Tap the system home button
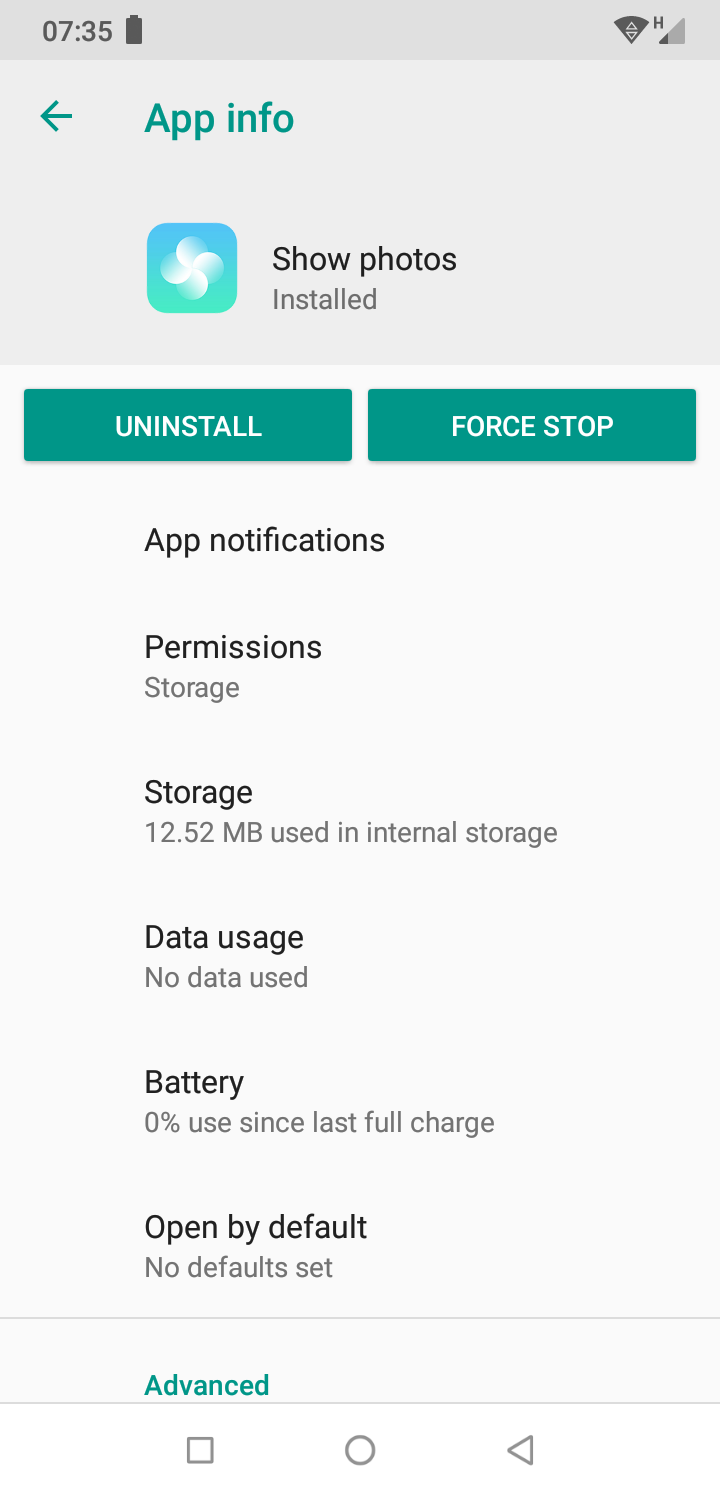The image size is (720, 1498). click(360, 1450)
